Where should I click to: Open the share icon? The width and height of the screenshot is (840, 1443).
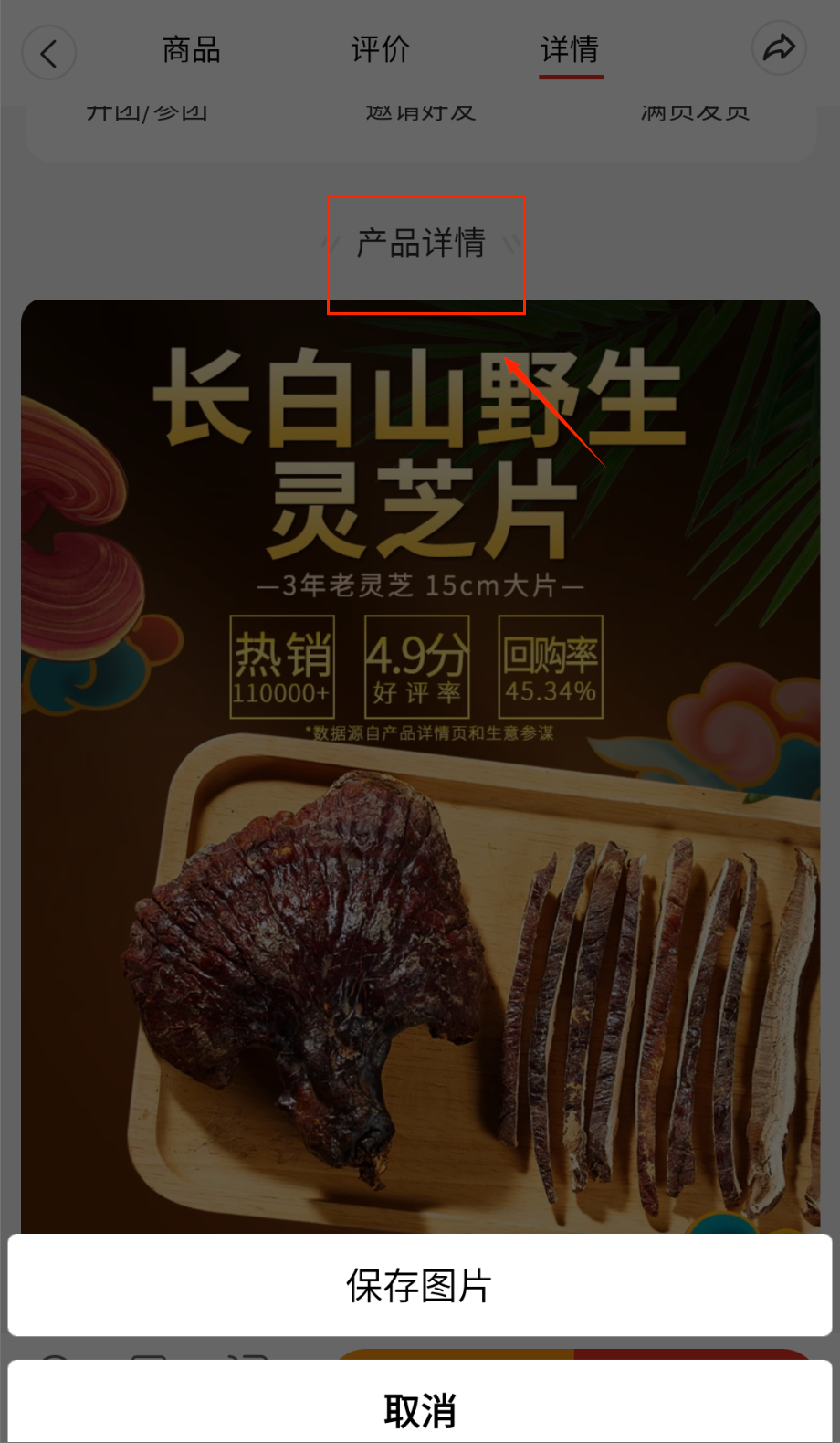779,48
